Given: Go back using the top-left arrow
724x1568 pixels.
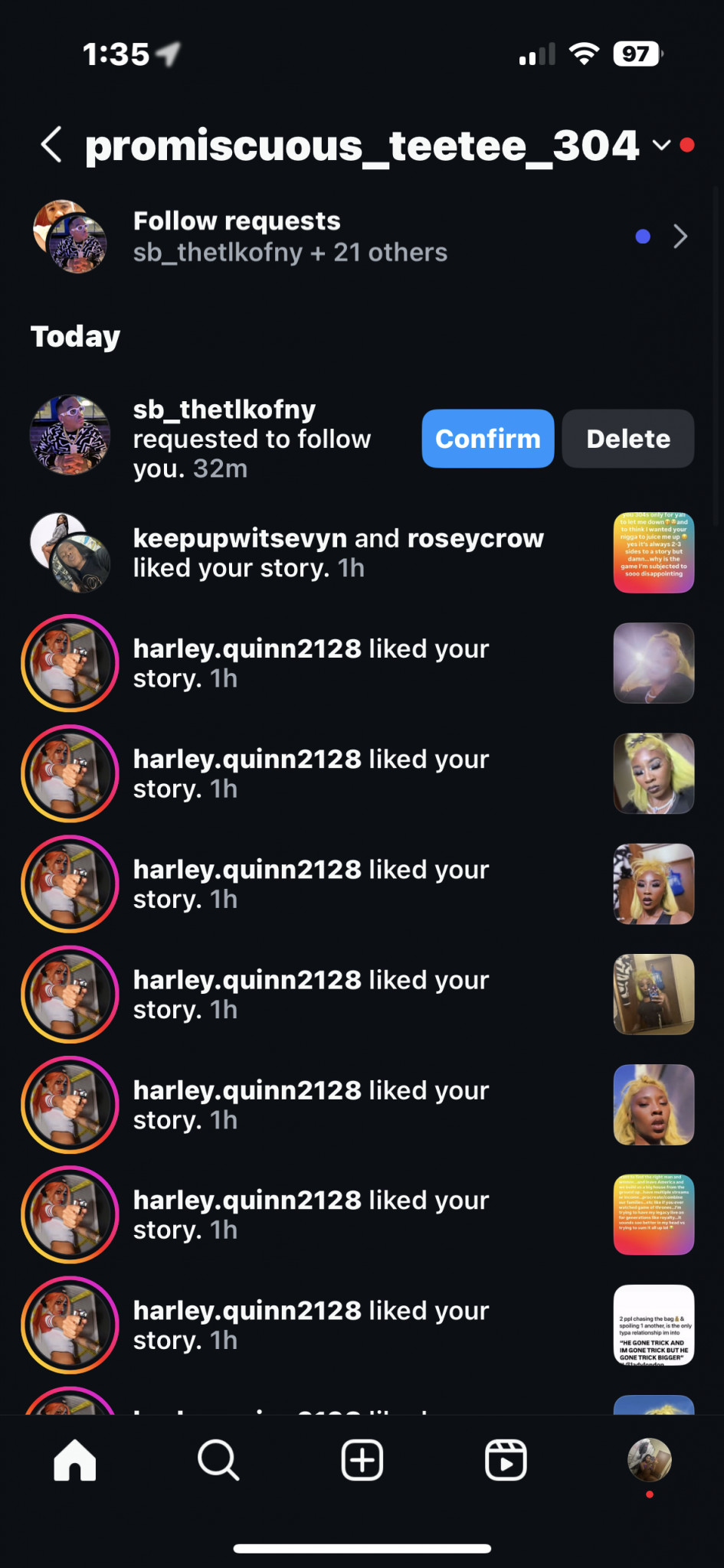Looking at the screenshot, I should (x=51, y=145).
